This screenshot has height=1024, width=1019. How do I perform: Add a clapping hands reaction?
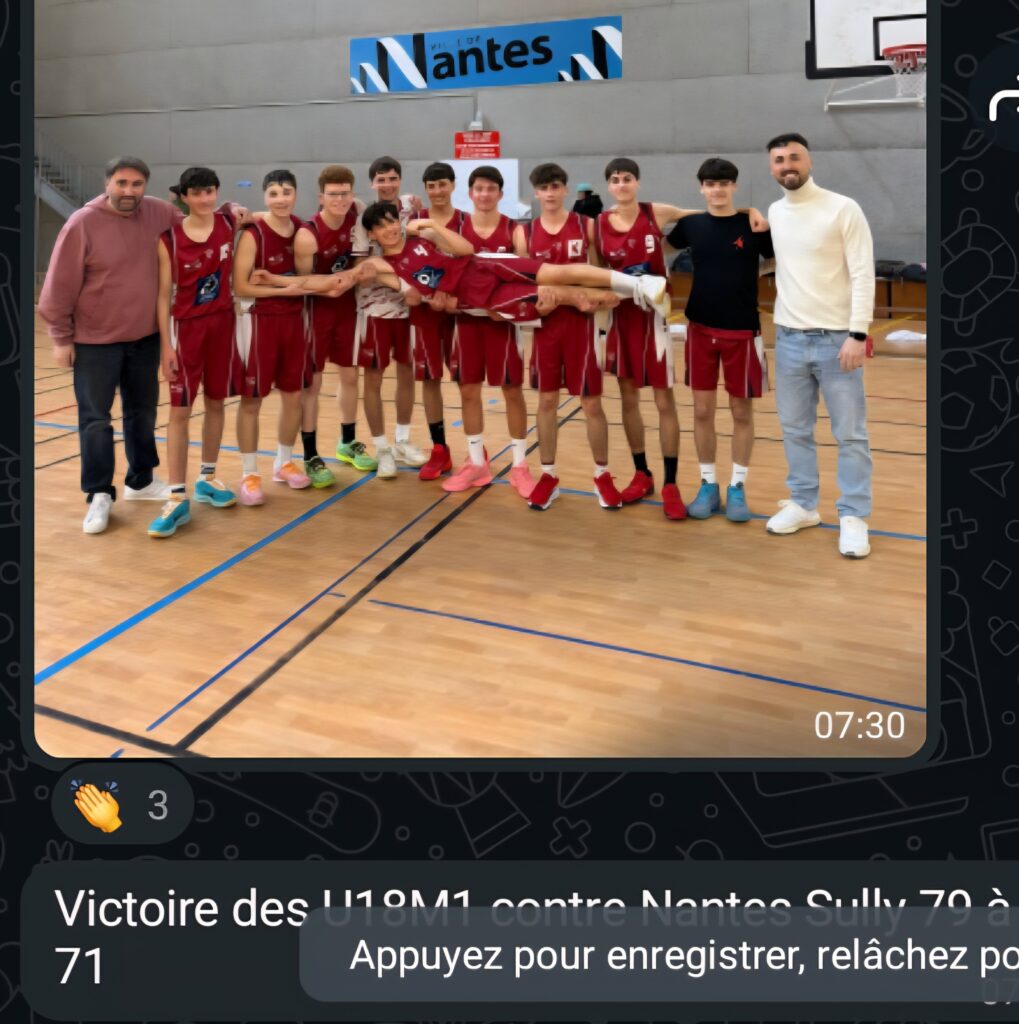tap(122, 805)
